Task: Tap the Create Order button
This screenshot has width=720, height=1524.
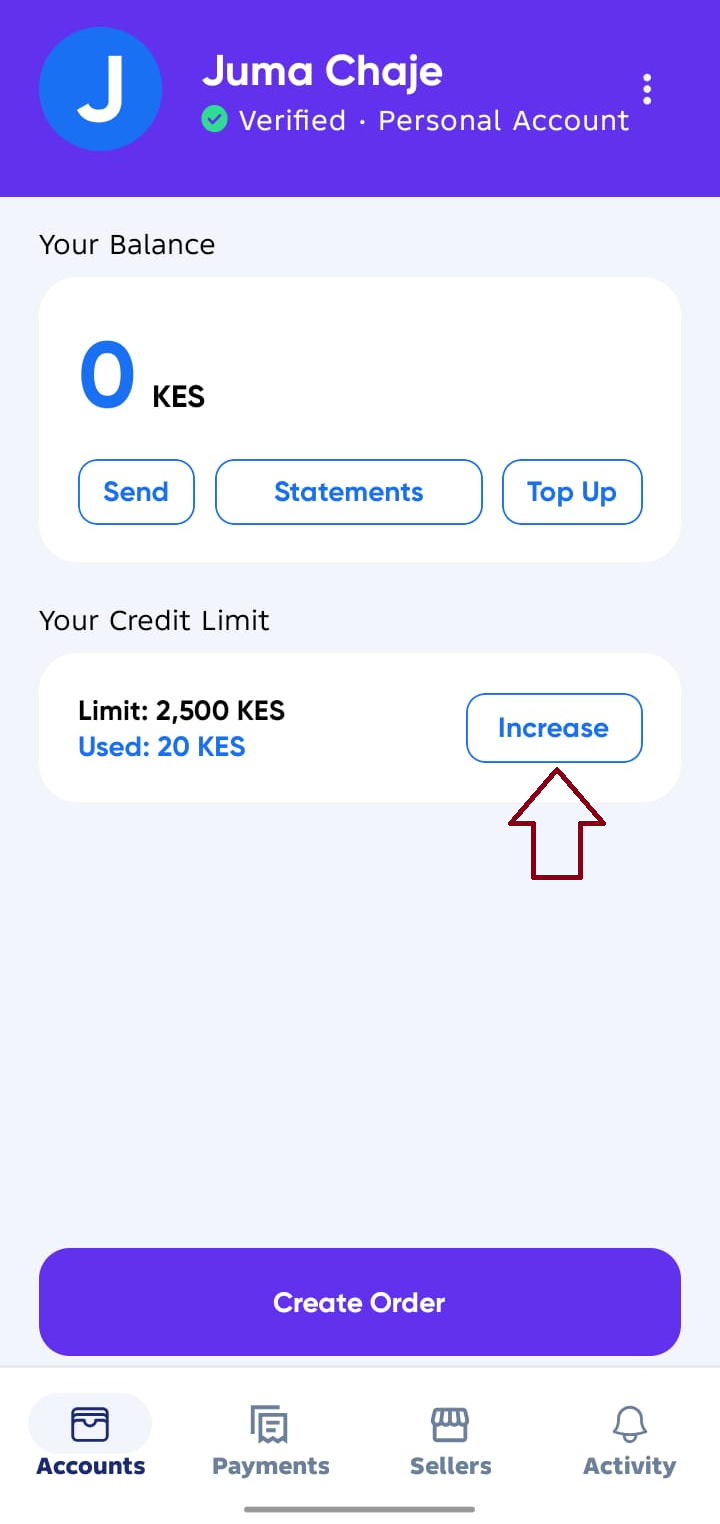Action: (x=359, y=1302)
